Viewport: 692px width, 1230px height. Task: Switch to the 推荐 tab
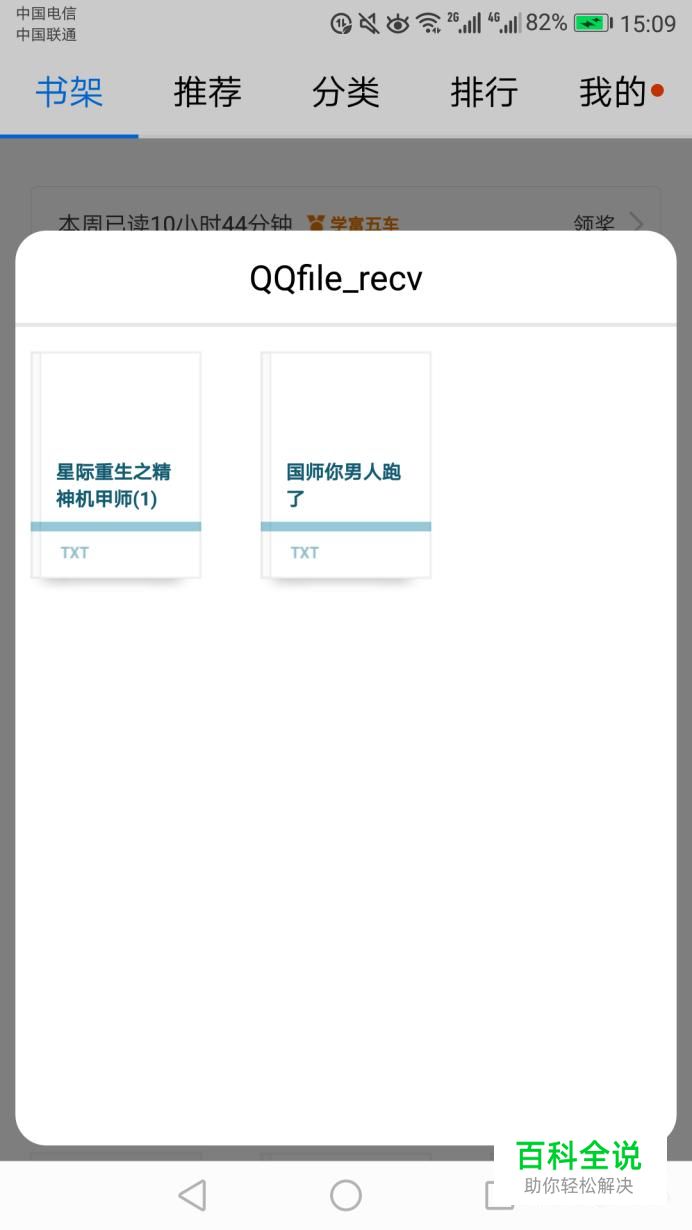(x=208, y=93)
